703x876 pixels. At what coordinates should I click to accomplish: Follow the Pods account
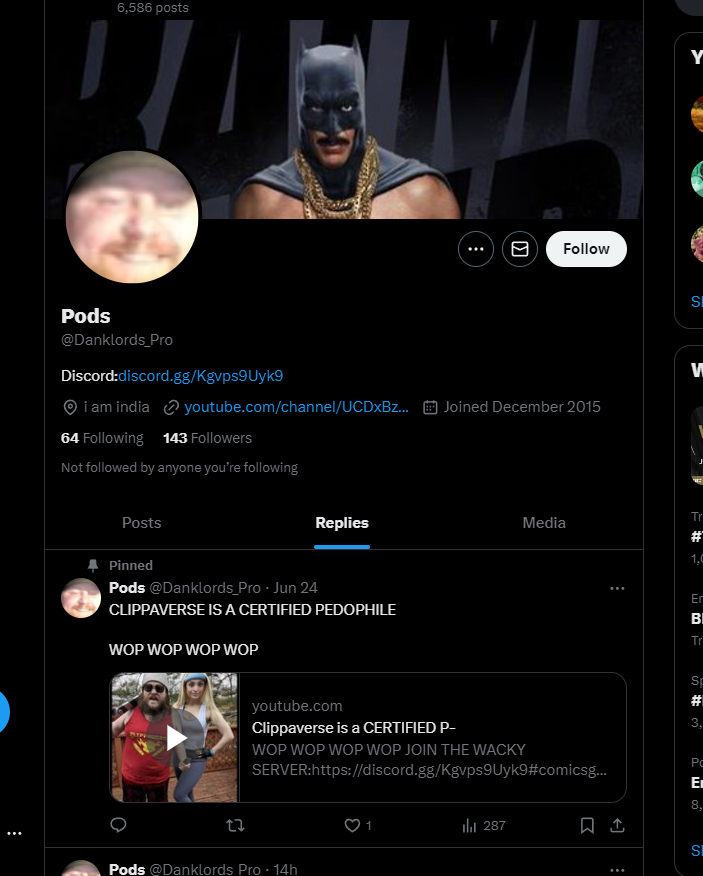click(586, 249)
